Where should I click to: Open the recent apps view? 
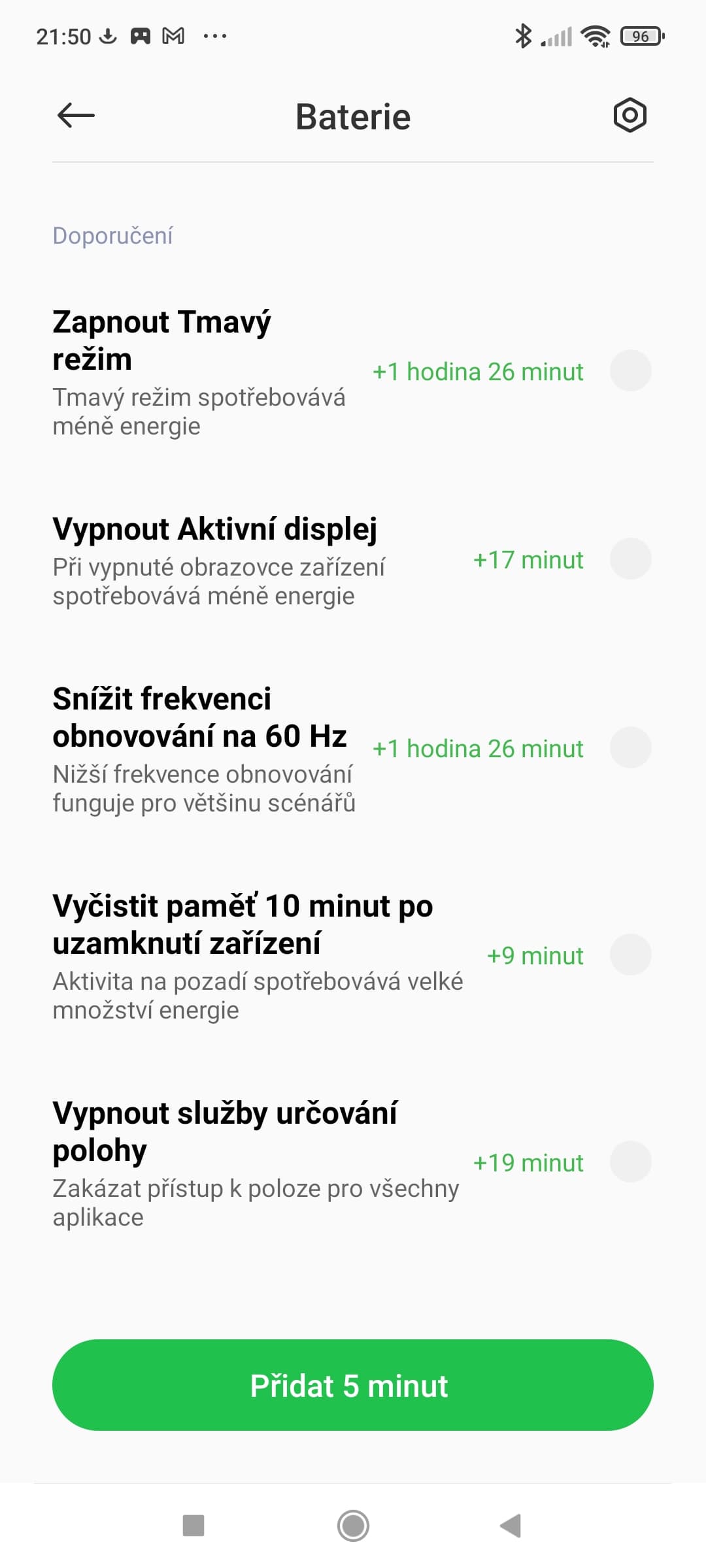coord(193,1526)
